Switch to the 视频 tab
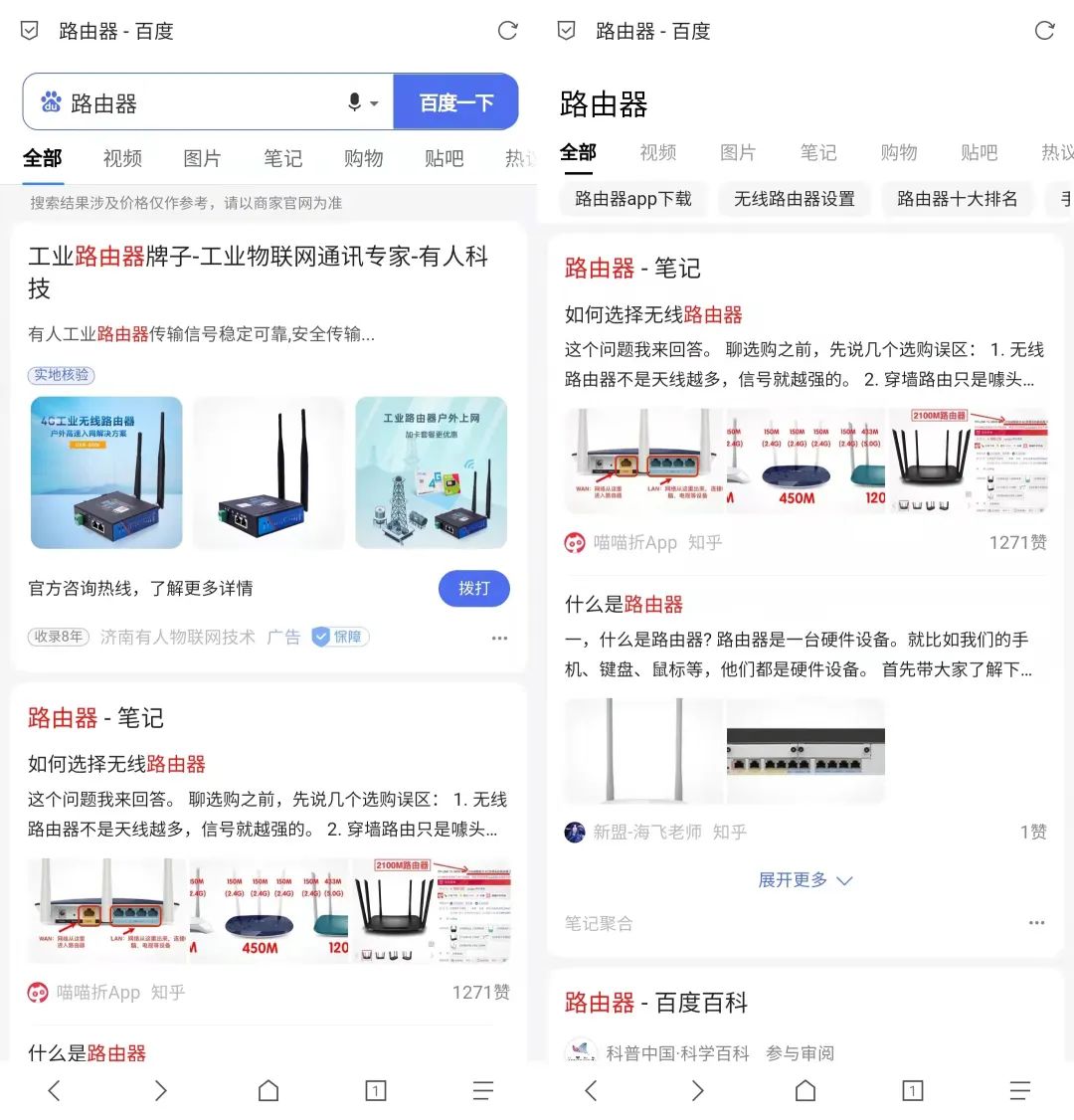The height and width of the screenshot is (1120, 1074). [x=122, y=158]
